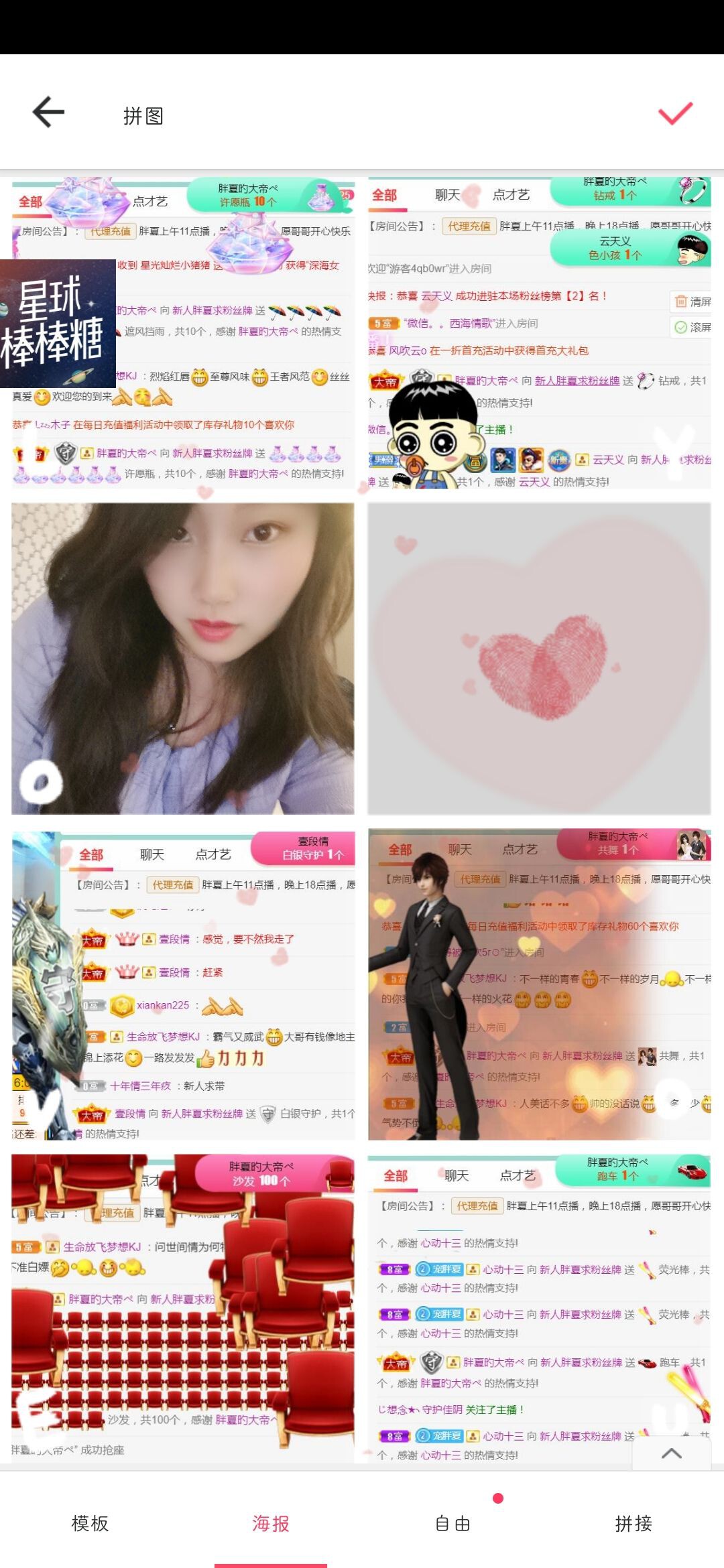Go back from the 拼图 collage editor

[x=48, y=112]
